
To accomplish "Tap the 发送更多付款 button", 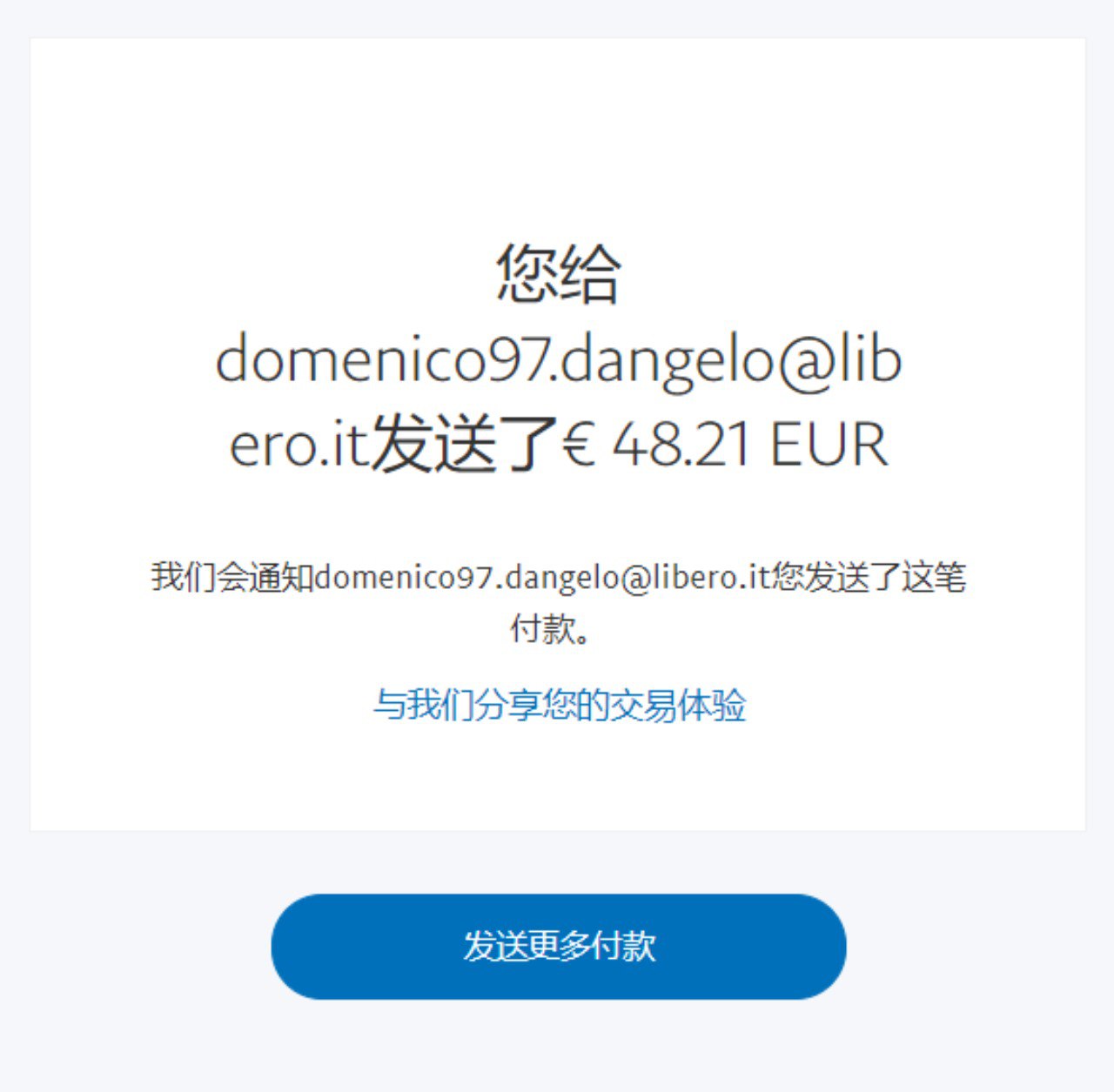I will point(558,946).
